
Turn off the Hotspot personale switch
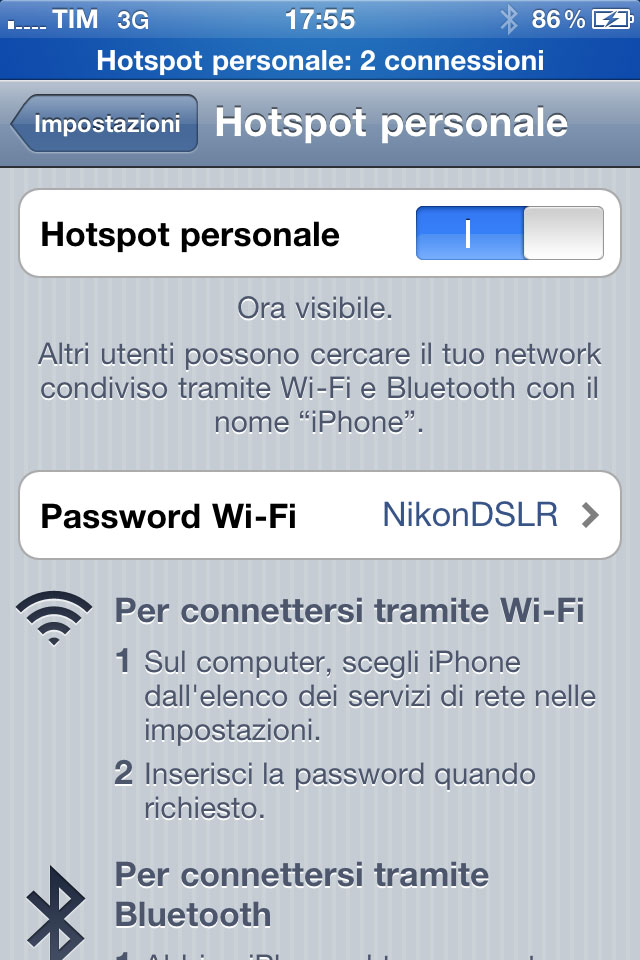509,234
